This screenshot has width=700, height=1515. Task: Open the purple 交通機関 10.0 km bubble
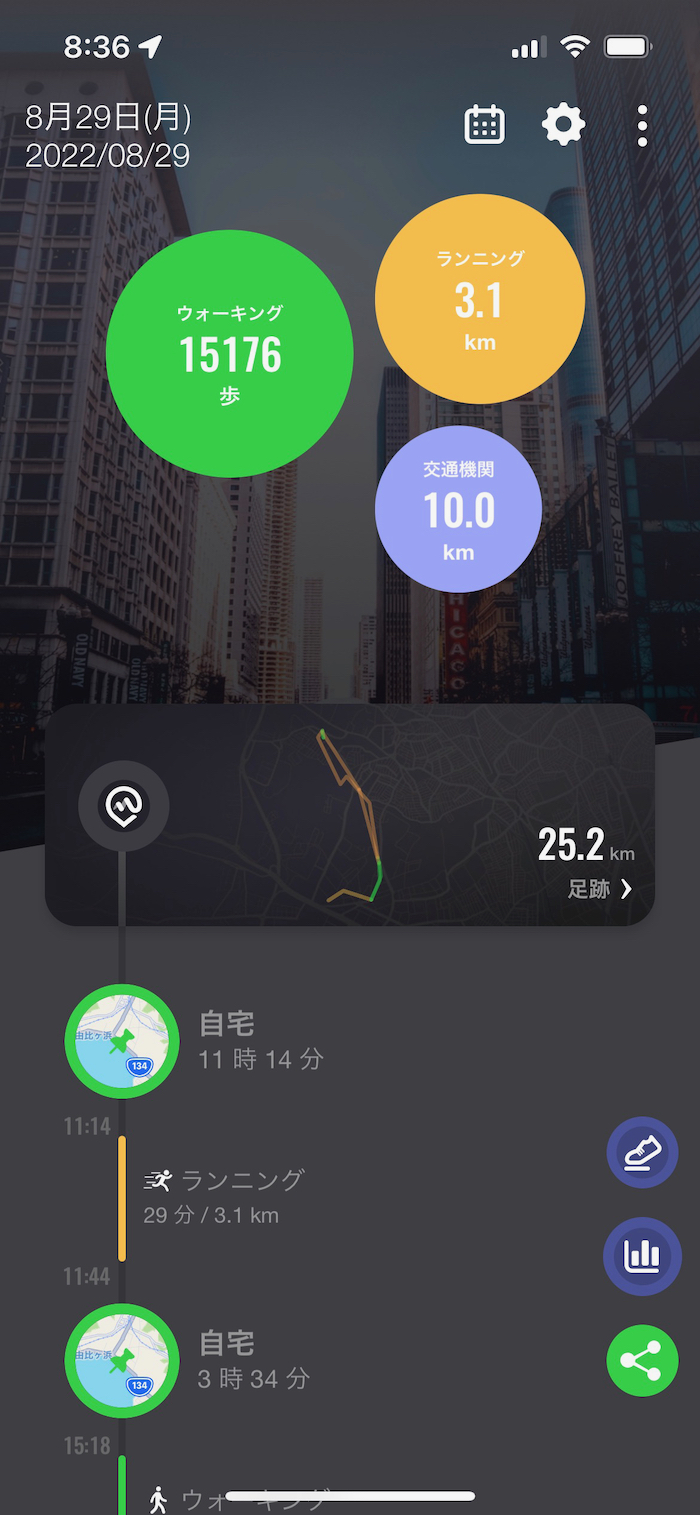click(x=458, y=510)
